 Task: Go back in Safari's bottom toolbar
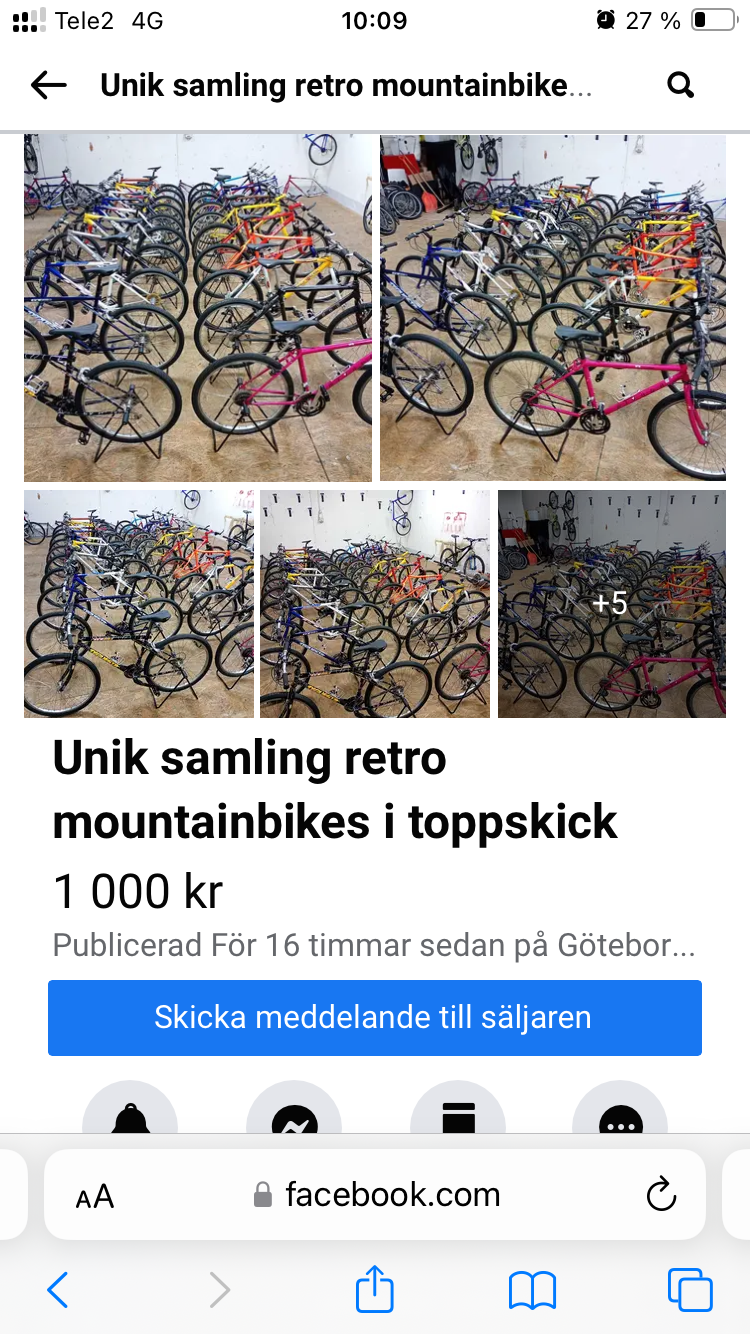[x=58, y=1290]
